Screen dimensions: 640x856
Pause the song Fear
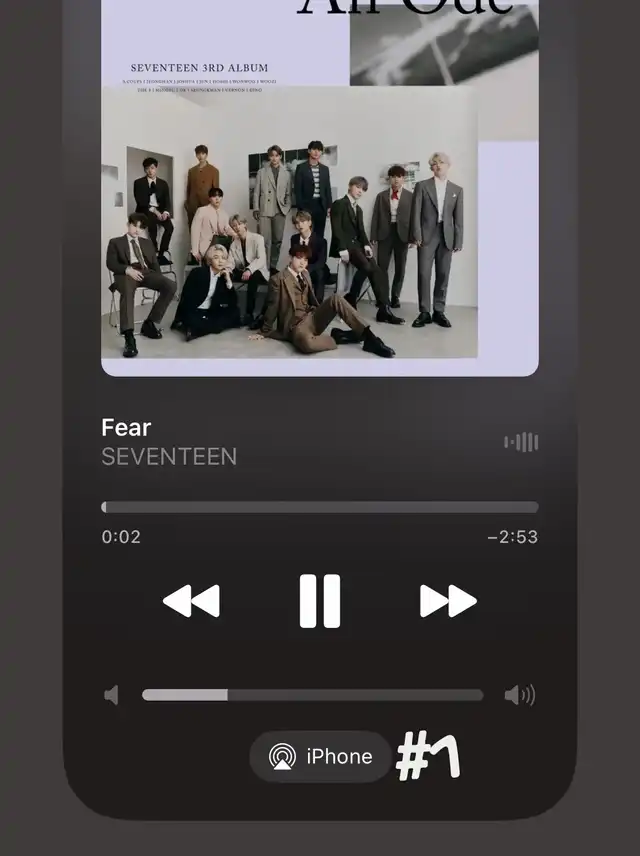[320, 601]
